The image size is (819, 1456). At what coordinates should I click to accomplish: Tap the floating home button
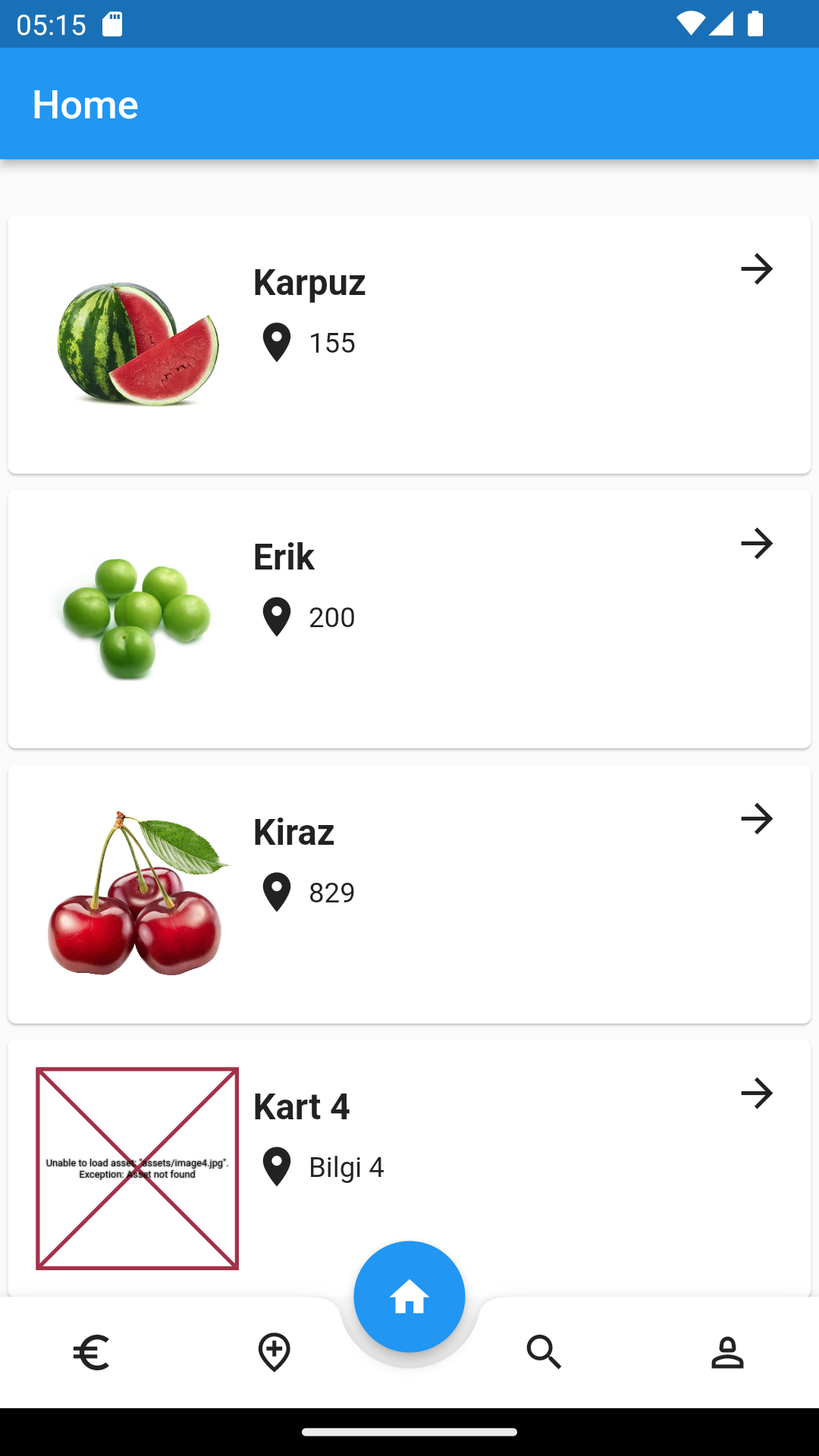409,1297
